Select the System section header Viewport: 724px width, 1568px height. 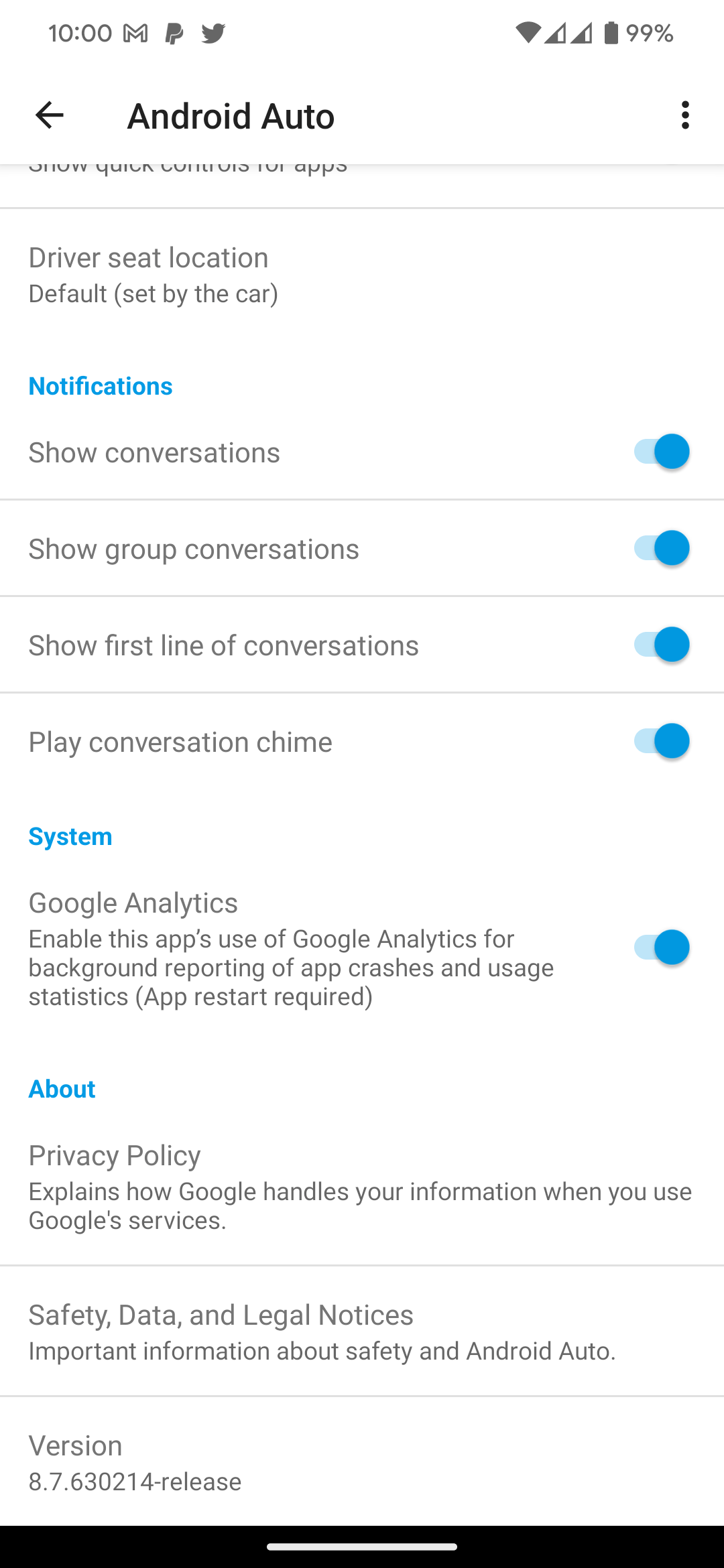[70, 836]
